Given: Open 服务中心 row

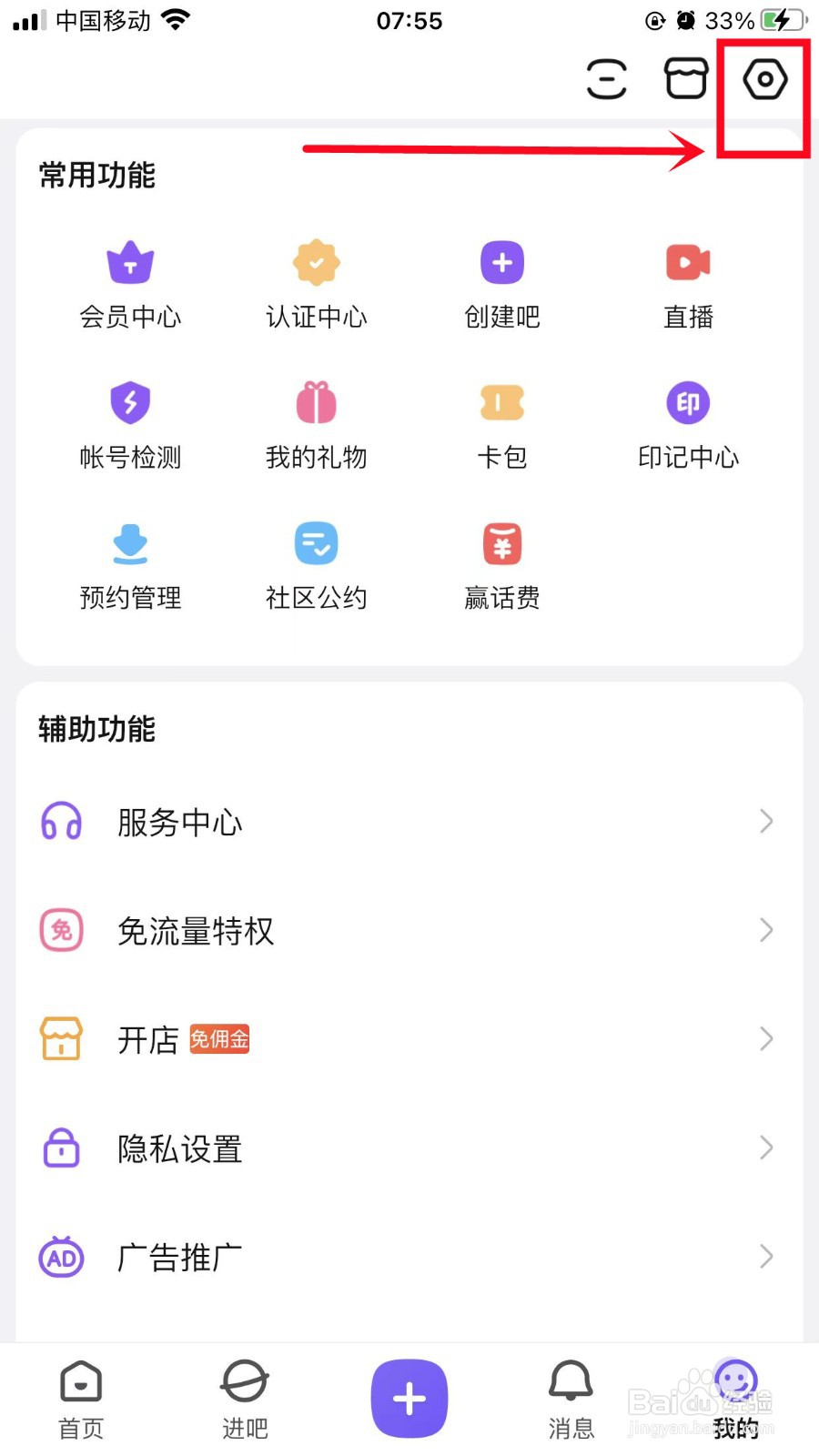Looking at the screenshot, I should (x=409, y=822).
